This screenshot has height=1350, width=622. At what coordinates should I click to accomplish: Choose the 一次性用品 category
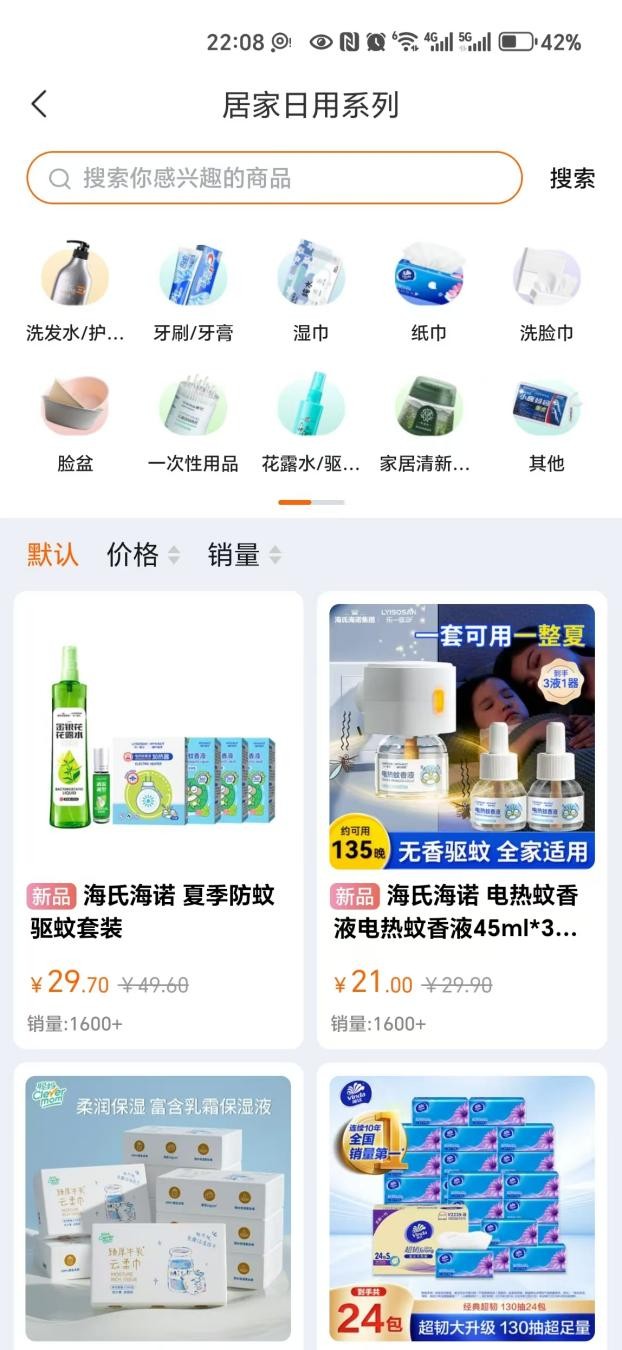[193, 422]
